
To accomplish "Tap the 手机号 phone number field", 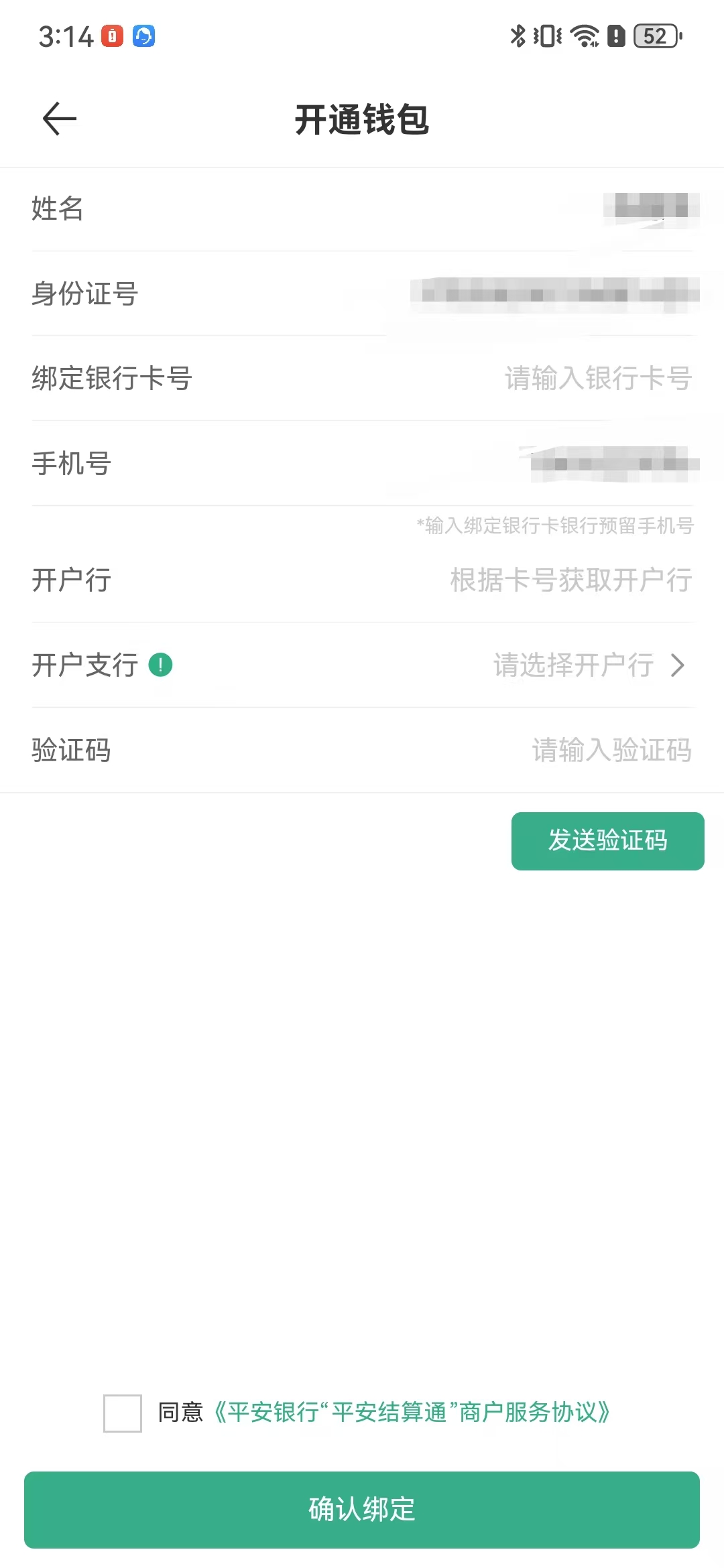I will (362, 464).
